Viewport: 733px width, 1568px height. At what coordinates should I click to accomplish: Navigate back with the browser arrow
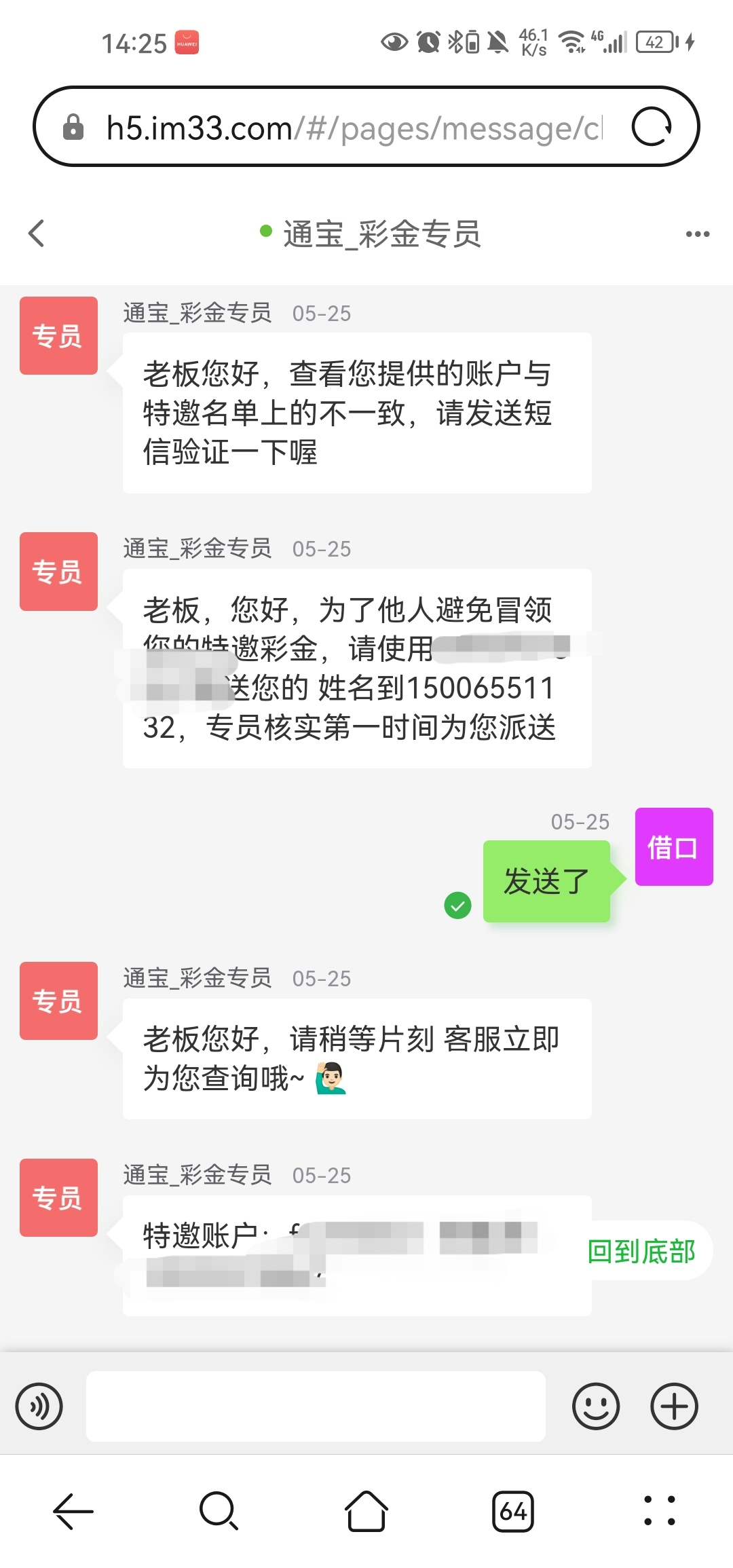73,1511
